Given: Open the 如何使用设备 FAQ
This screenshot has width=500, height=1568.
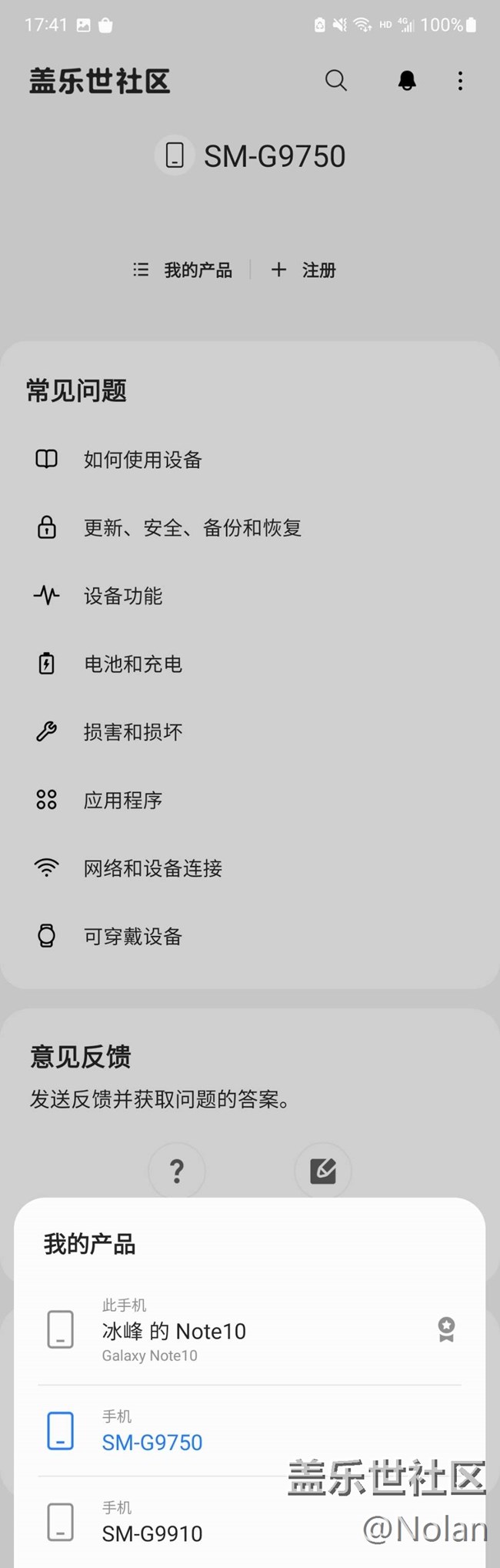Looking at the screenshot, I should pyautogui.click(x=142, y=460).
